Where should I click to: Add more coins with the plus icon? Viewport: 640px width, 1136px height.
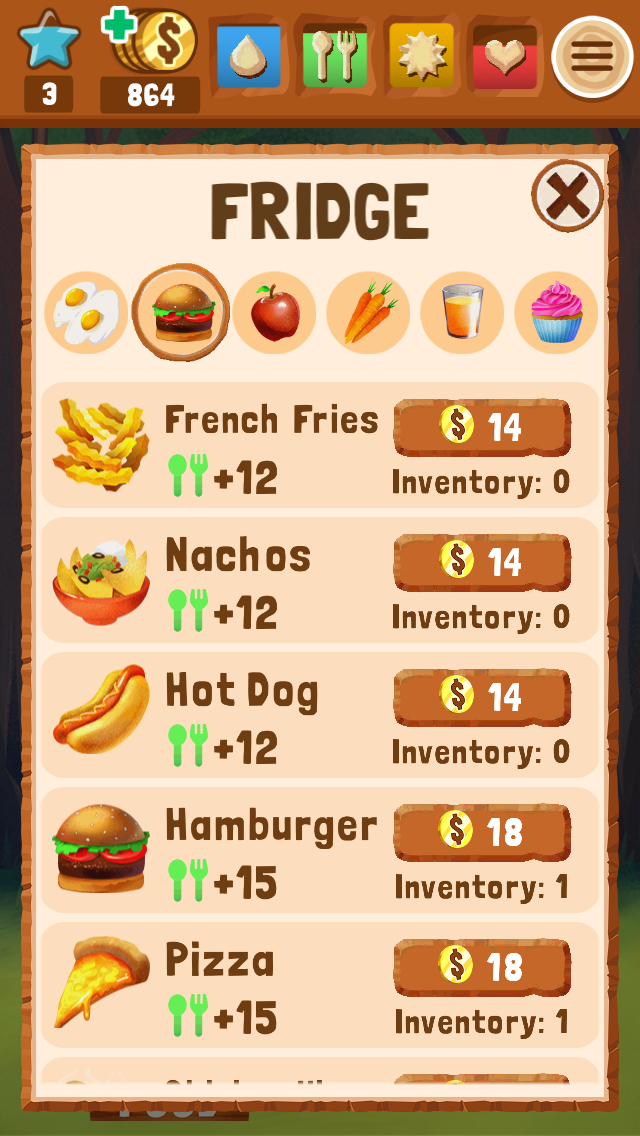click(x=121, y=24)
